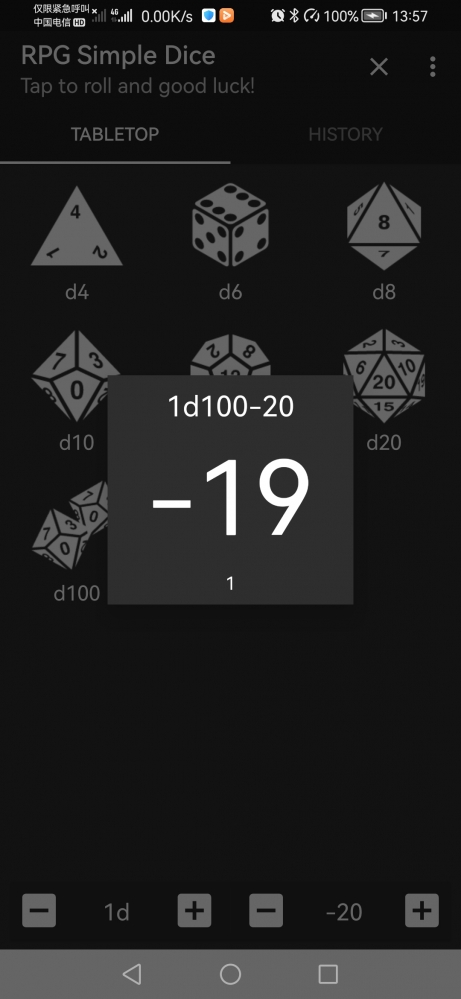Open the three-dot overflow menu
Screen dimensions: 461x999
(433, 66)
